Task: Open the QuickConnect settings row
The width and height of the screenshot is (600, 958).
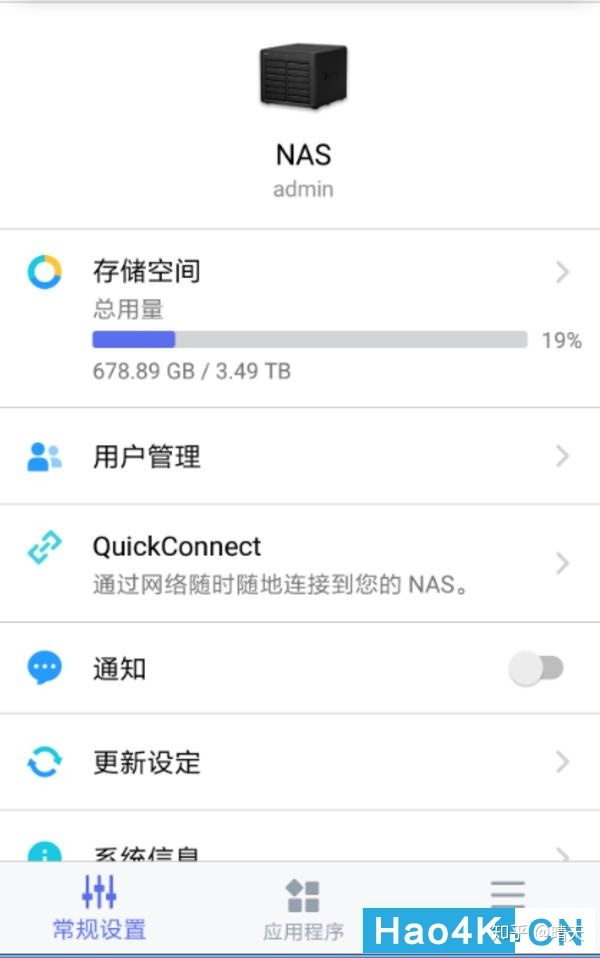Action: (x=300, y=563)
